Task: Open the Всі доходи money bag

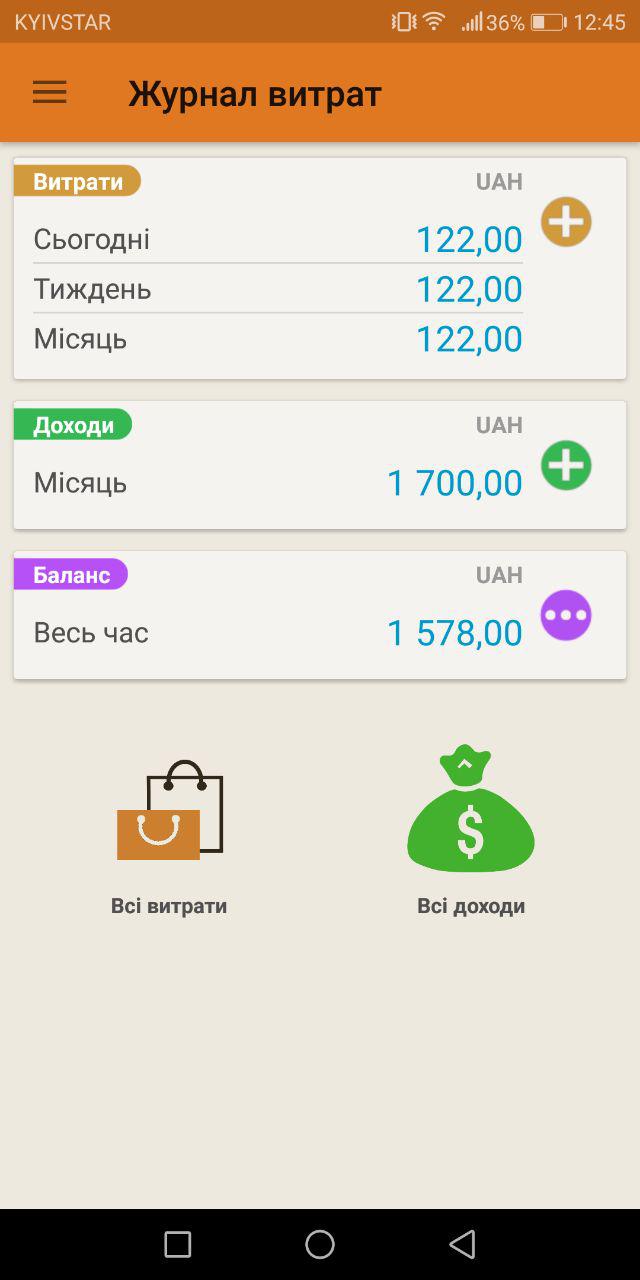Action: coord(471,810)
